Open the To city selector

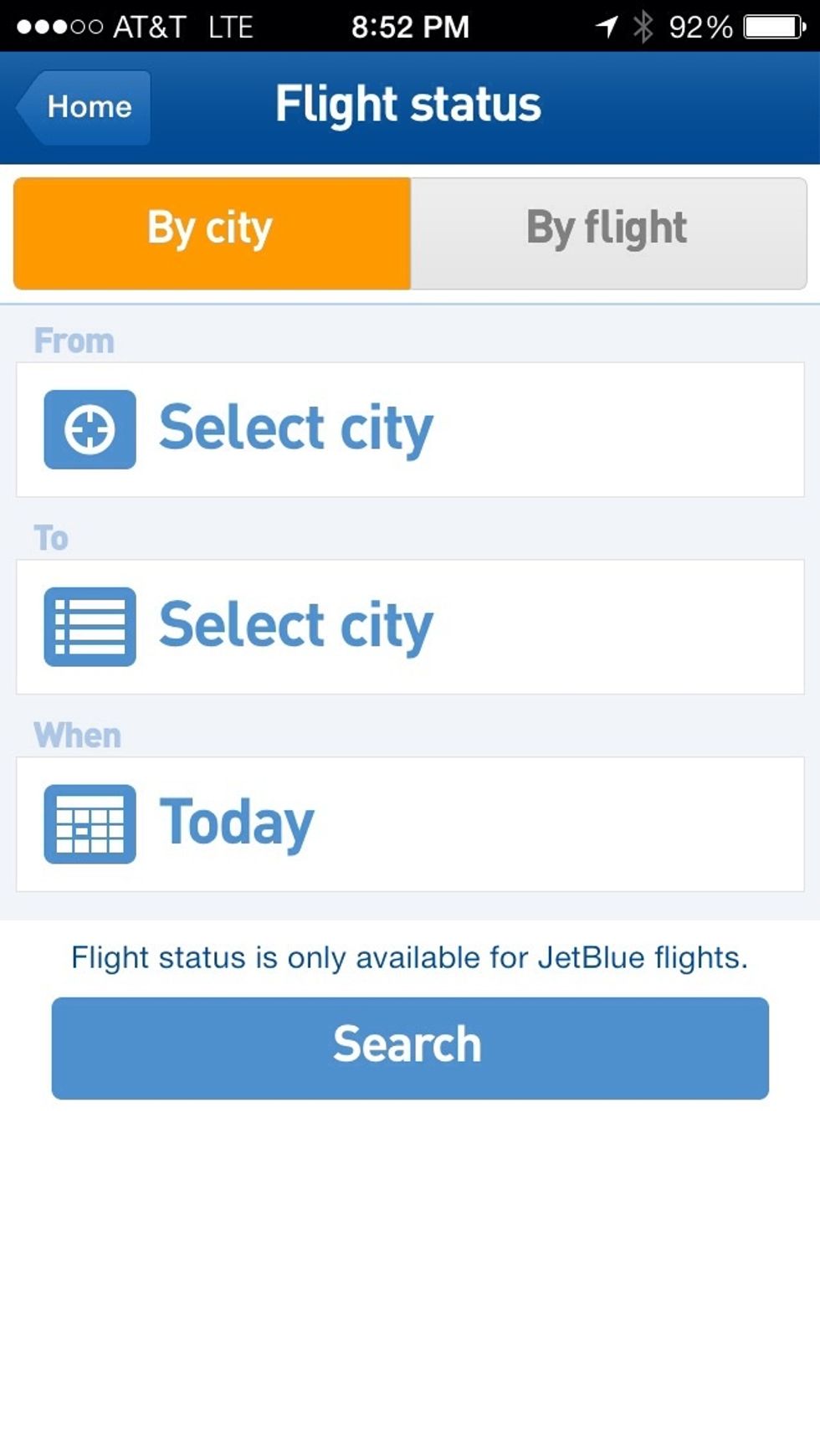(409, 627)
